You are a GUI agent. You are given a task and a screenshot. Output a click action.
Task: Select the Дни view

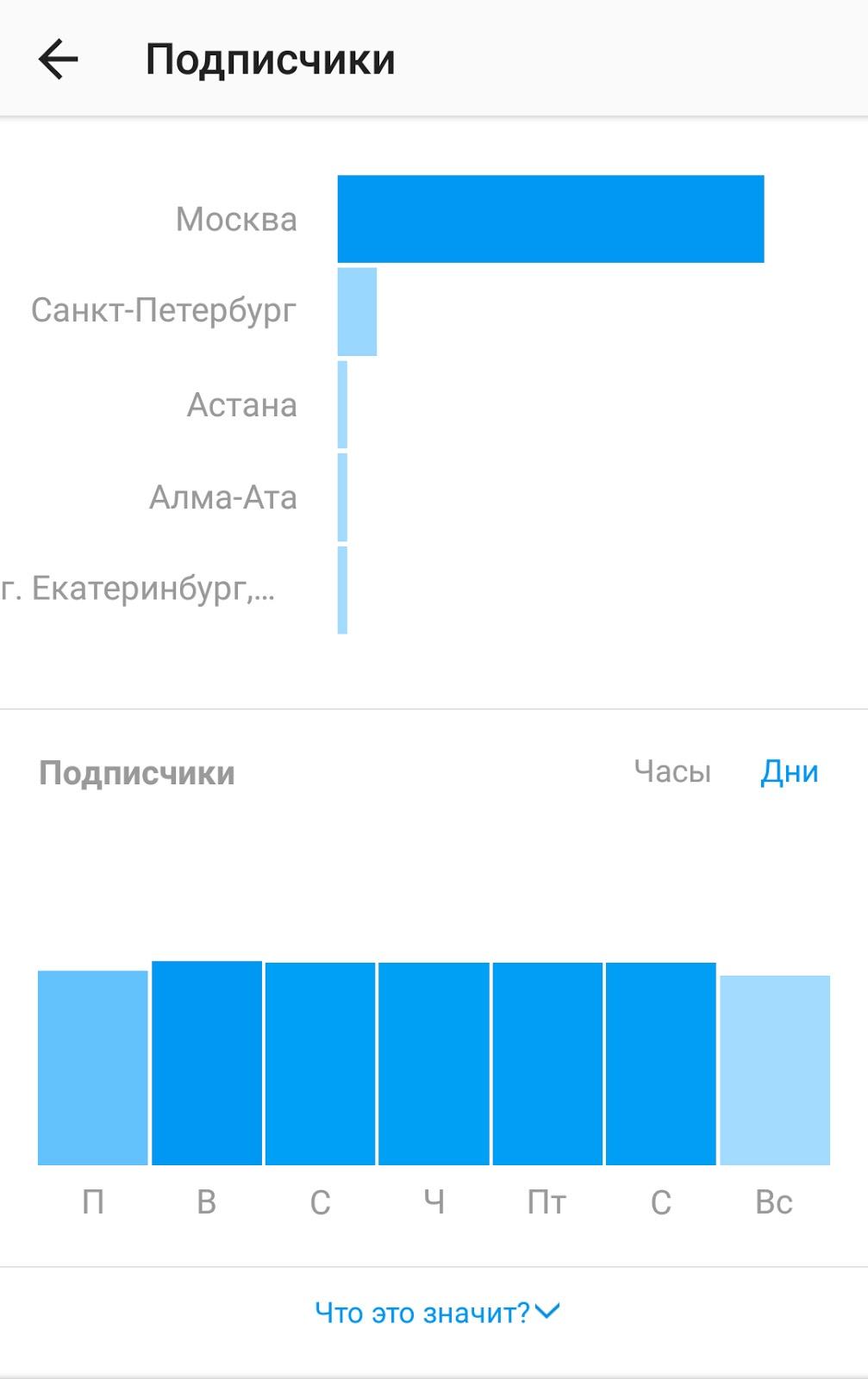pyautogui.click(x=789, y=771)
